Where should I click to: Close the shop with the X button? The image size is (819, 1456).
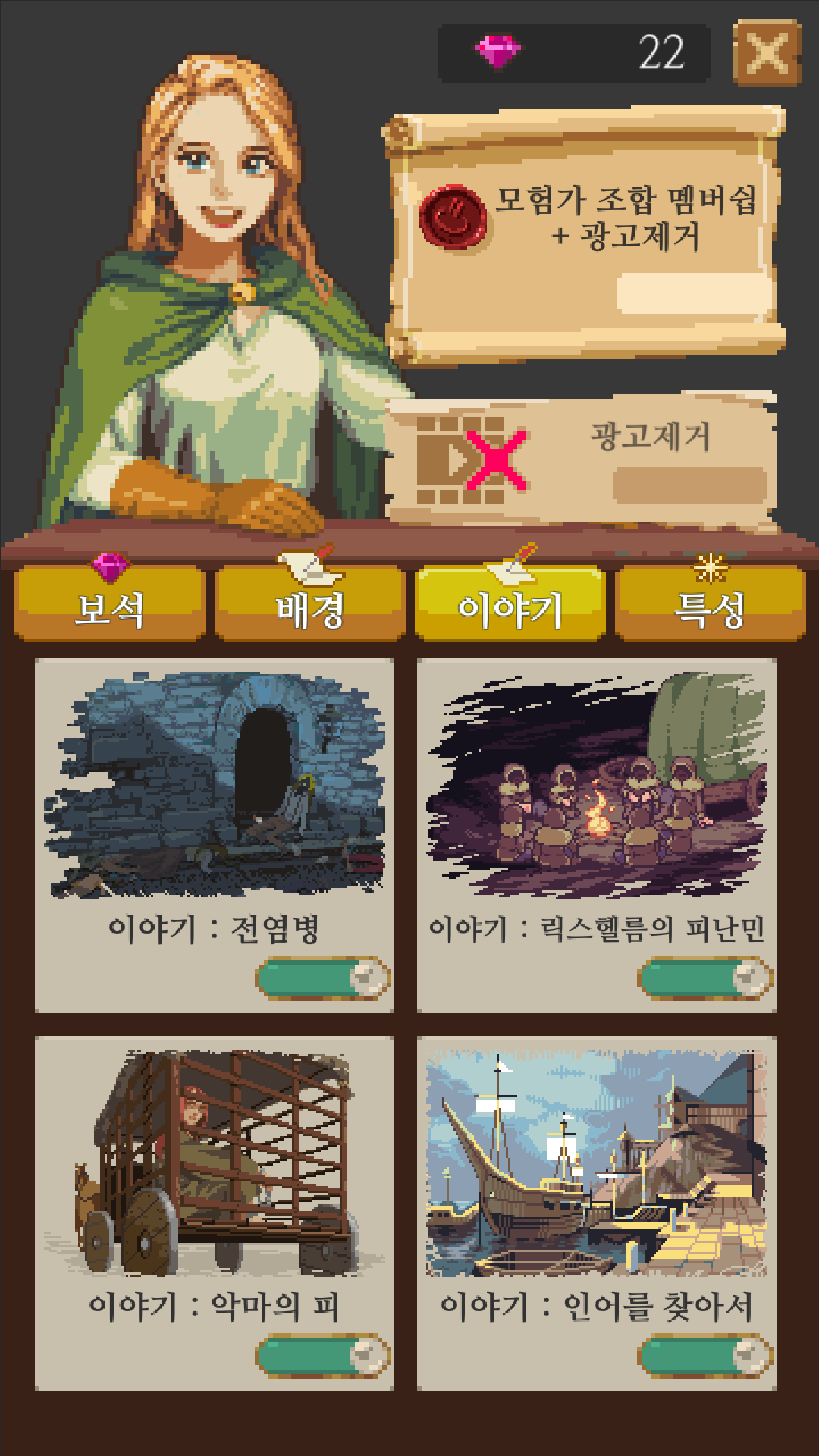(x=767, y=53)
